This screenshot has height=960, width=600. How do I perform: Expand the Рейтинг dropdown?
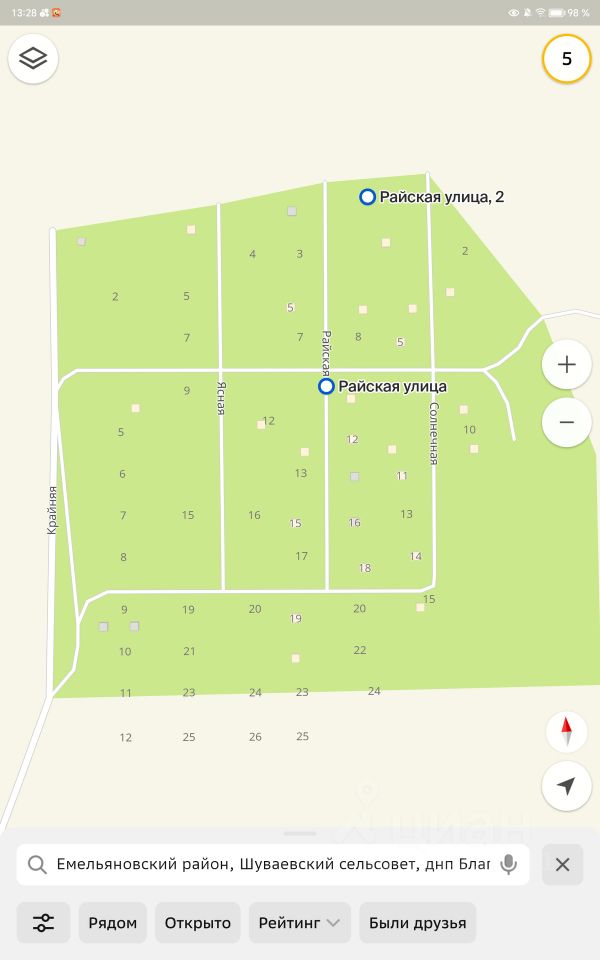click(300, 922)
